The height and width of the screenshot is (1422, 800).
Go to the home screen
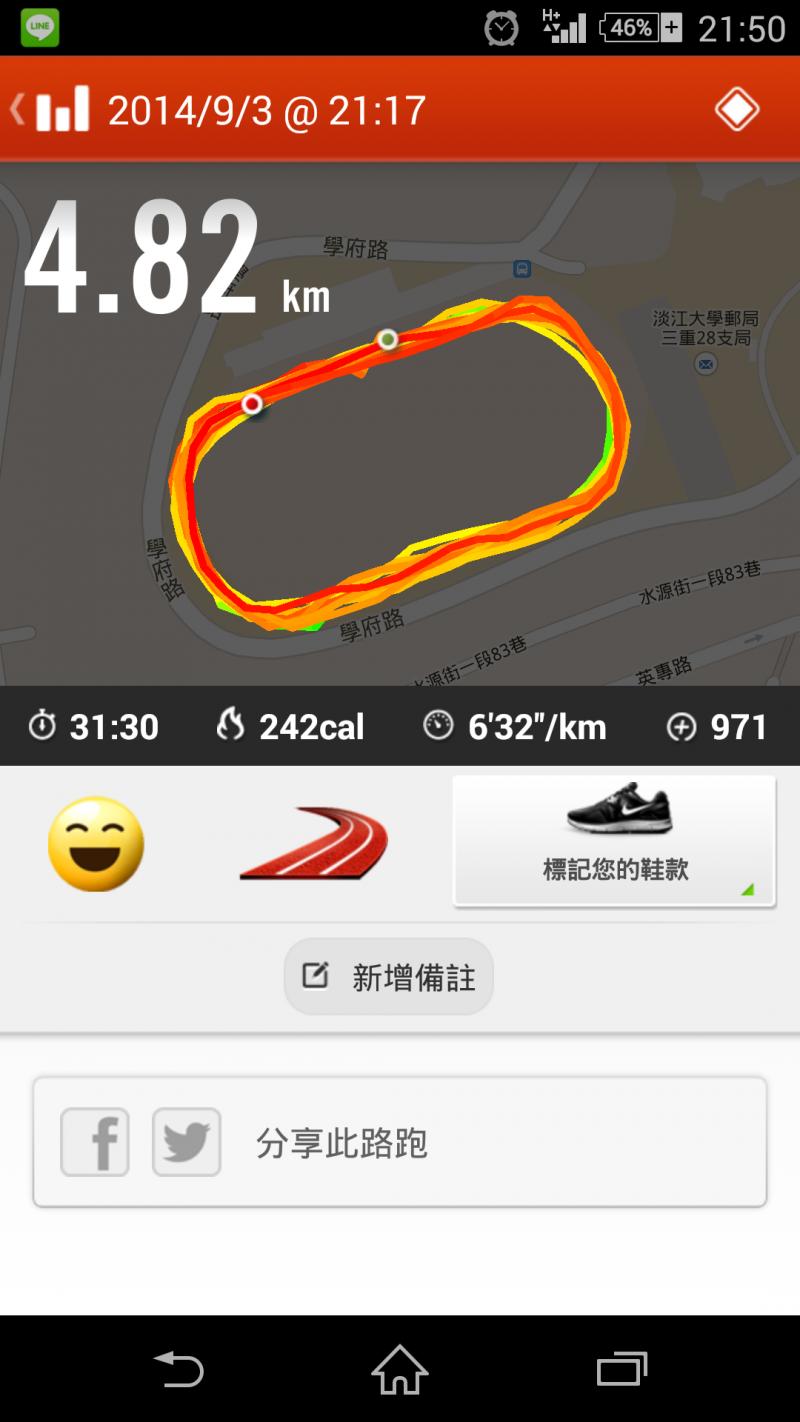click(400, 1368)
